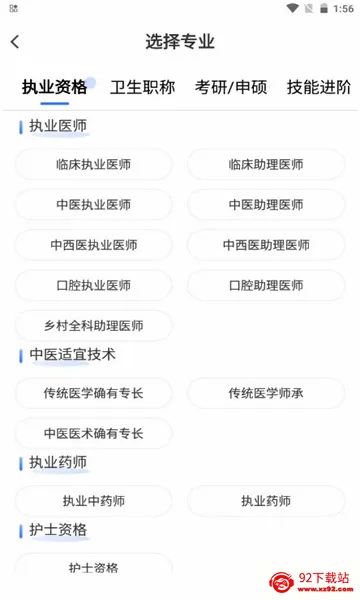Select 传统医学师承

click(x=266, y=393)
